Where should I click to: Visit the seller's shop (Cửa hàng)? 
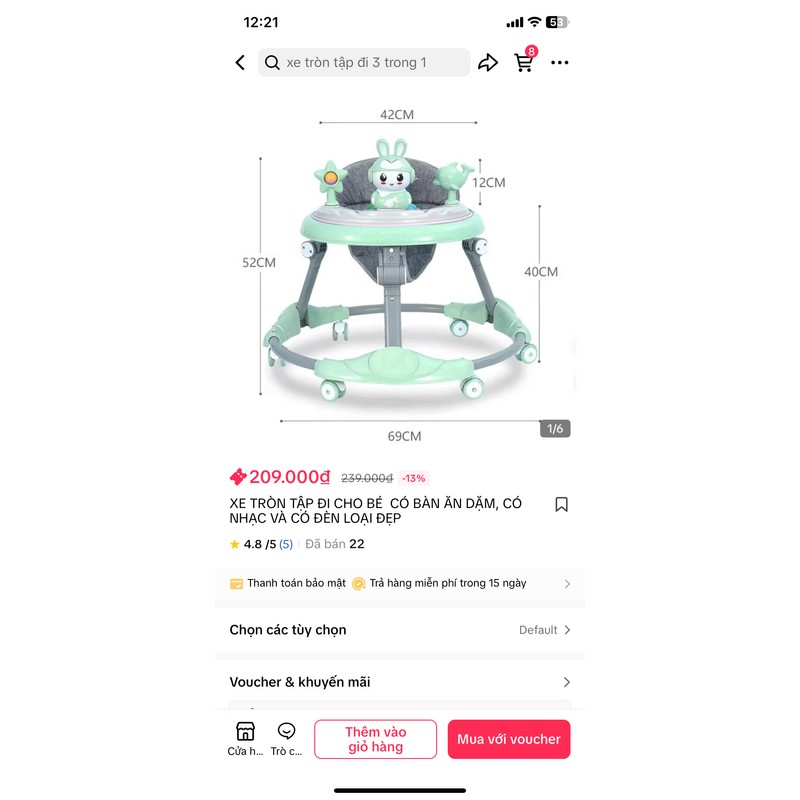(x=245, y=739)
